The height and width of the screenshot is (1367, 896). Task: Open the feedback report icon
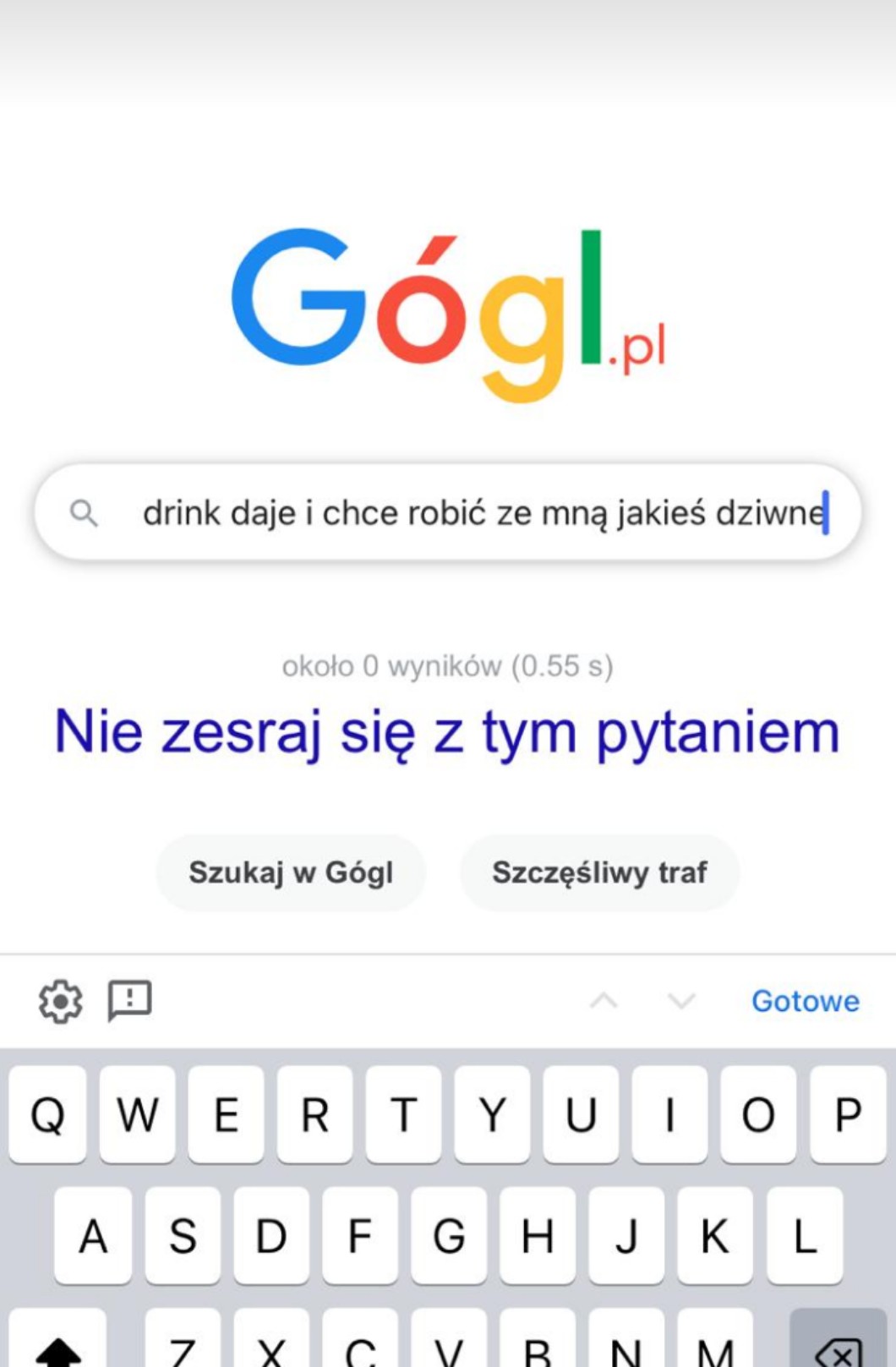(x=129, y=1002)
